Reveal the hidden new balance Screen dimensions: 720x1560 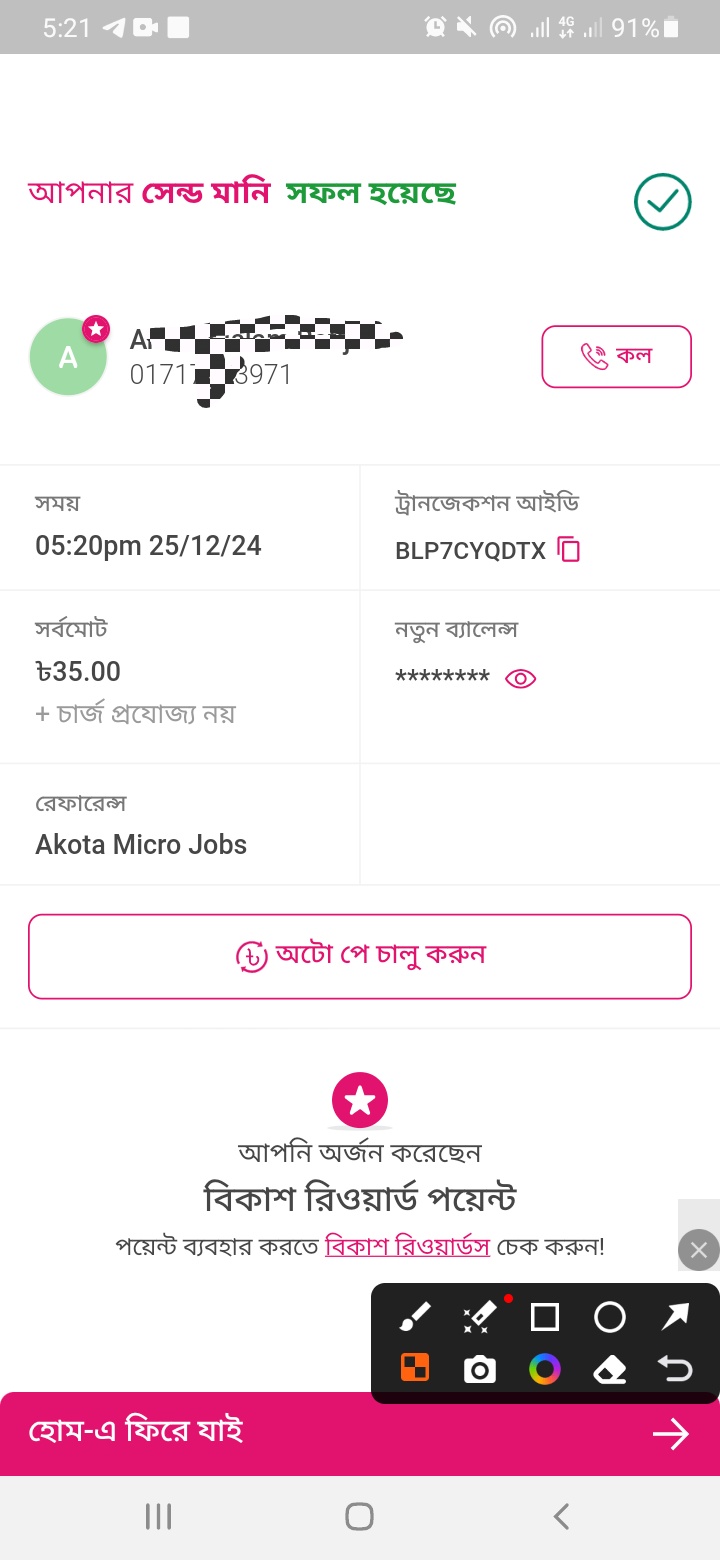(521, 679)
